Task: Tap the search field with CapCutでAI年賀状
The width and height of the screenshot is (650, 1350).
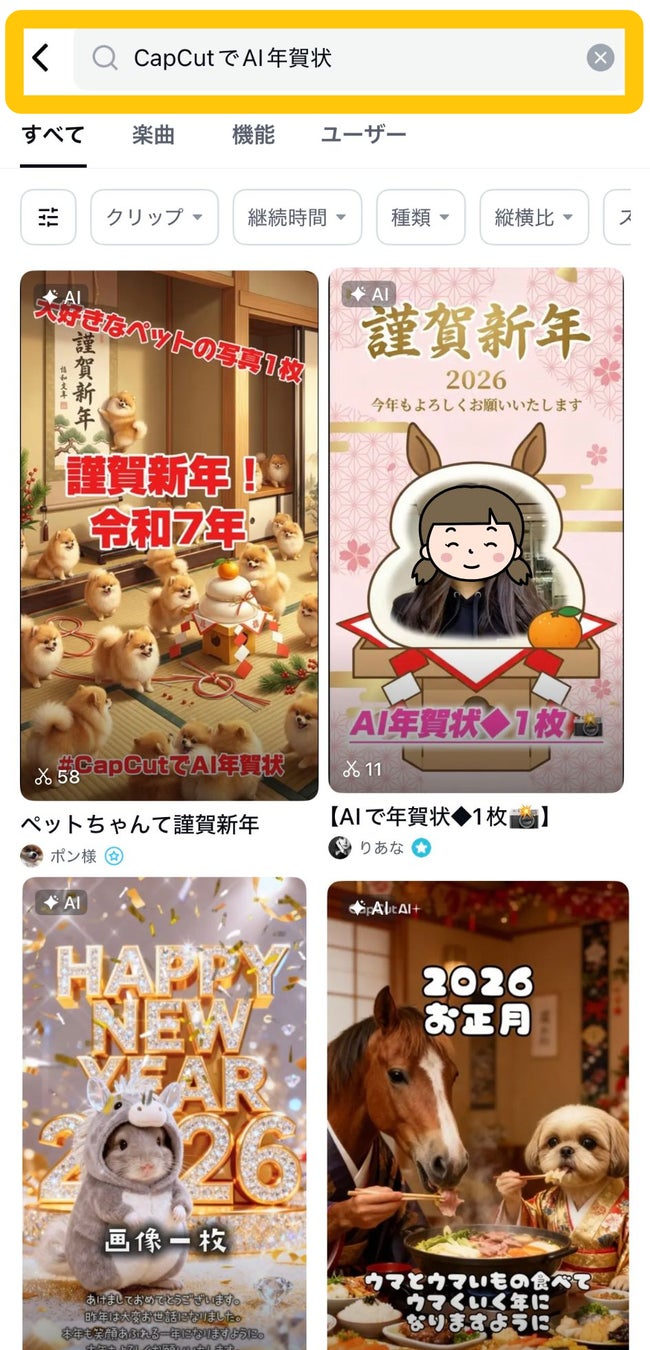Action: pyautogui.click(x=330, y=58)
